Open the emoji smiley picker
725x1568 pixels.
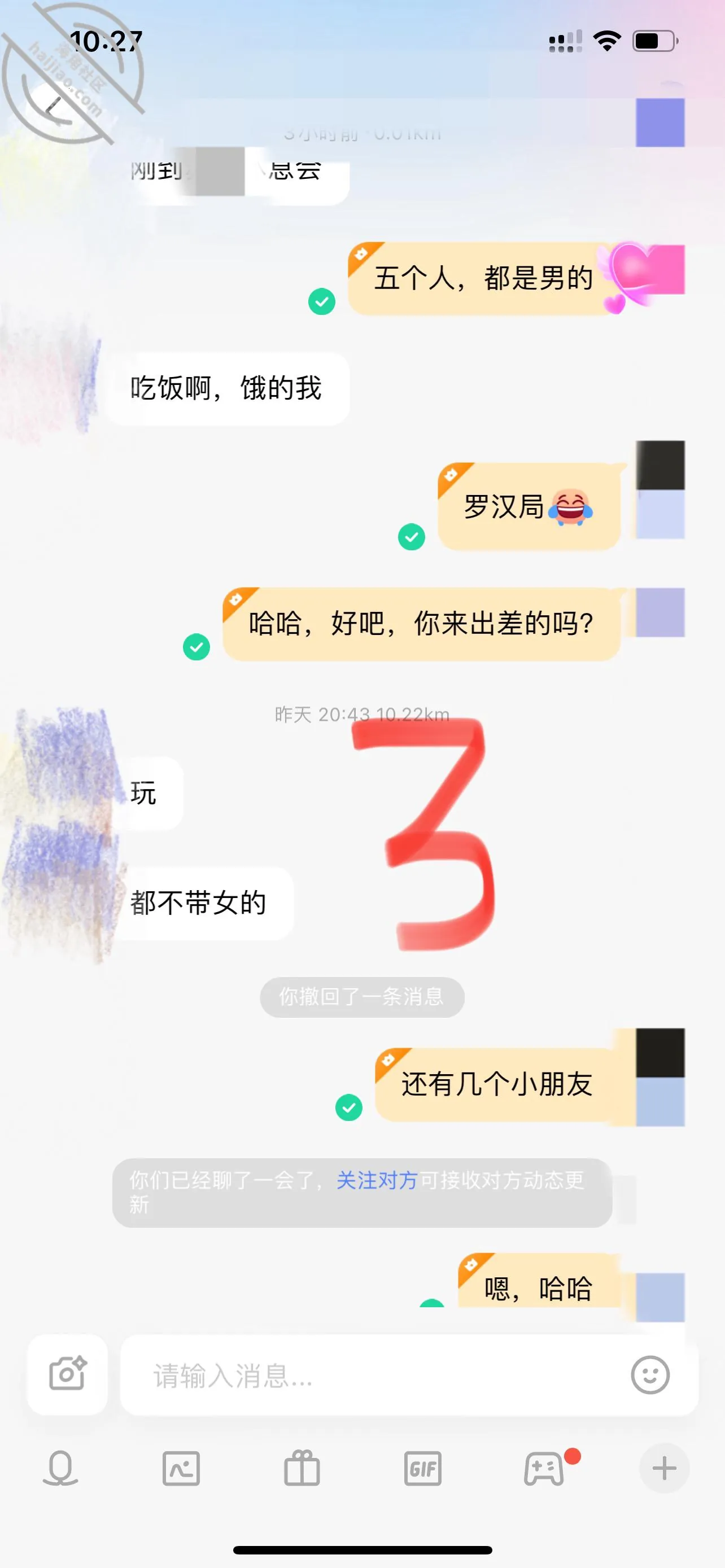click(649, 1375)
